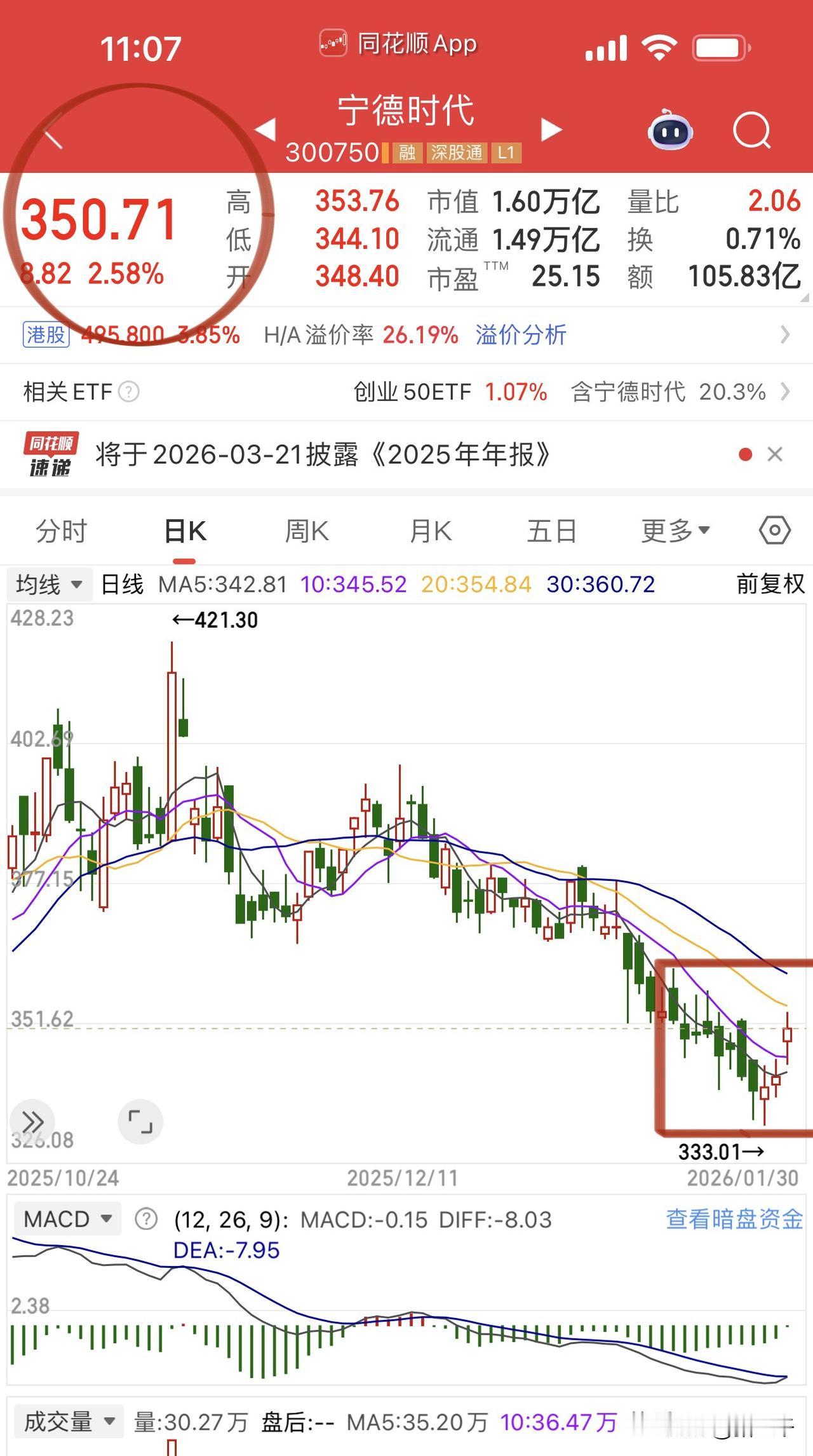Tap the question mark beside 相关ETF

click(x=130, y=392)
